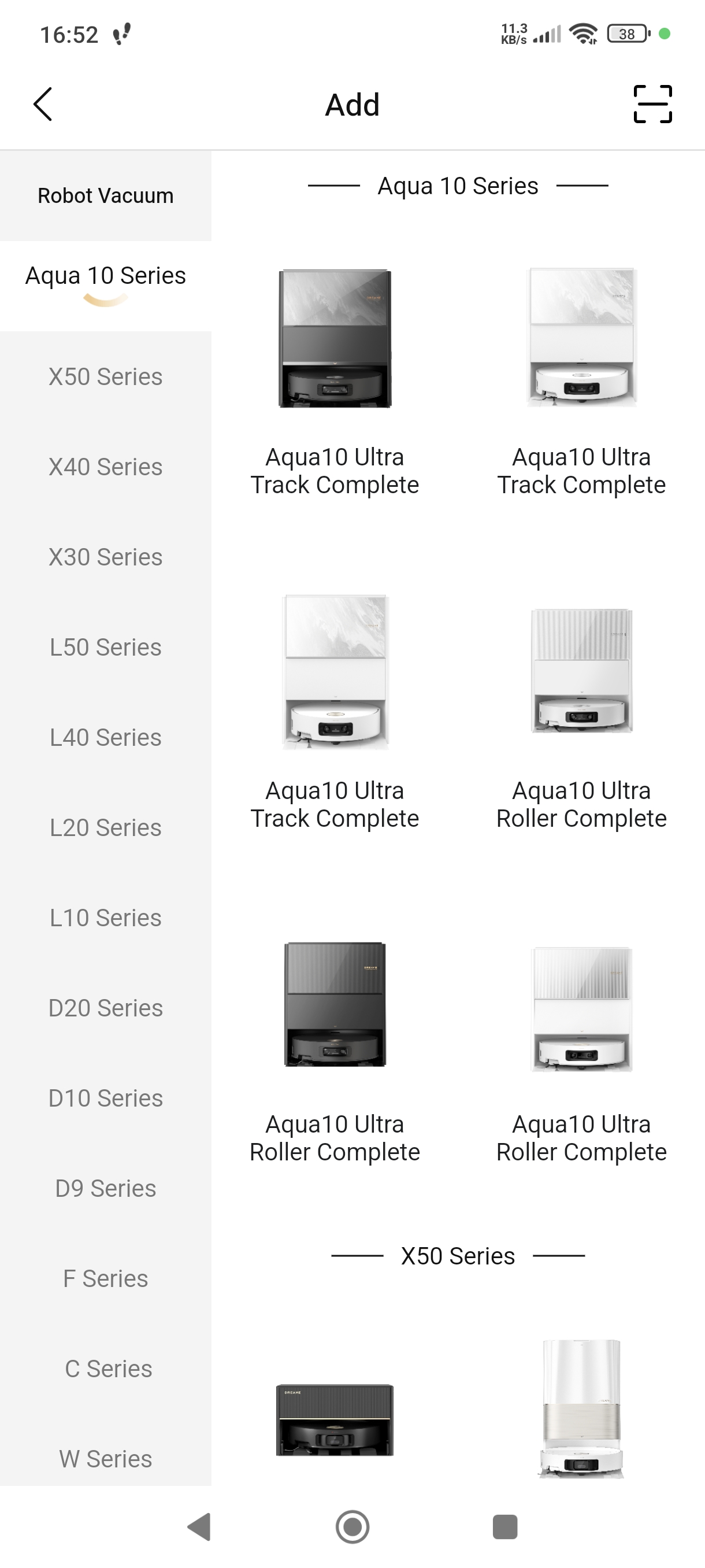Go back using the top-left arrow
This screenshot has width=705, height=1568.
coord(43,104)
